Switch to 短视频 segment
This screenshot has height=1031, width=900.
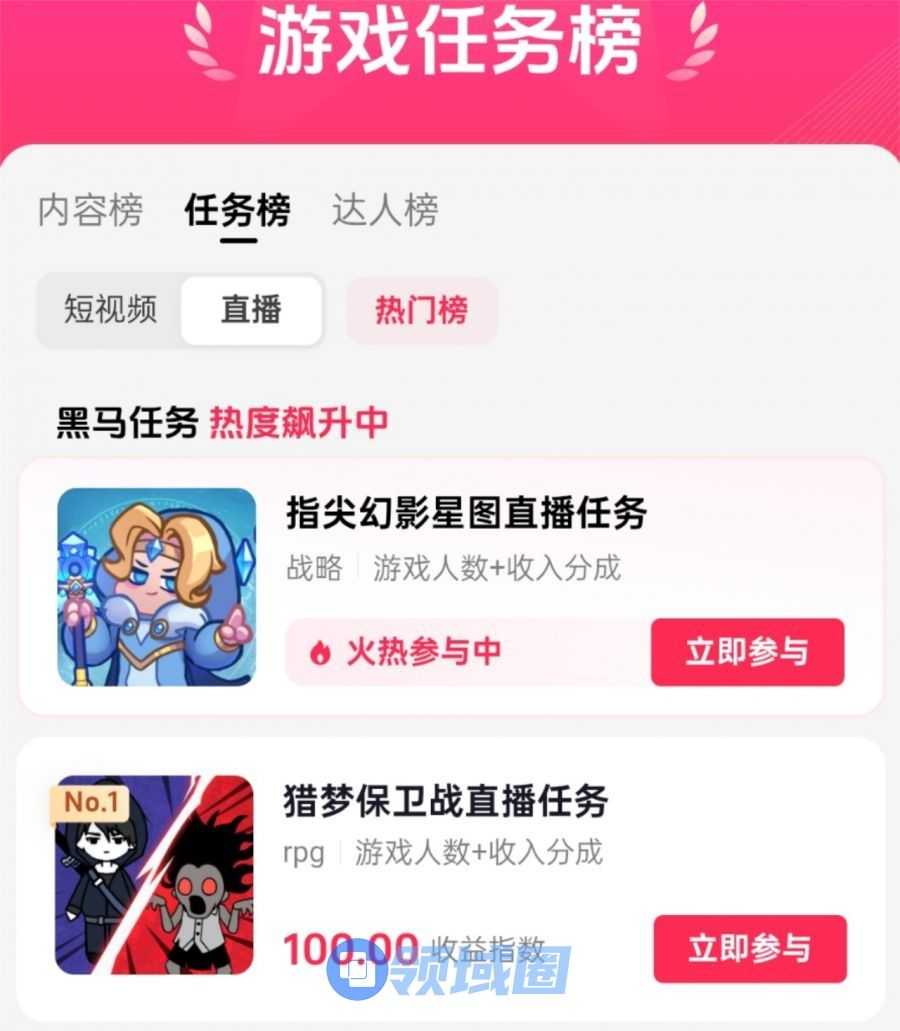[110, 310]
